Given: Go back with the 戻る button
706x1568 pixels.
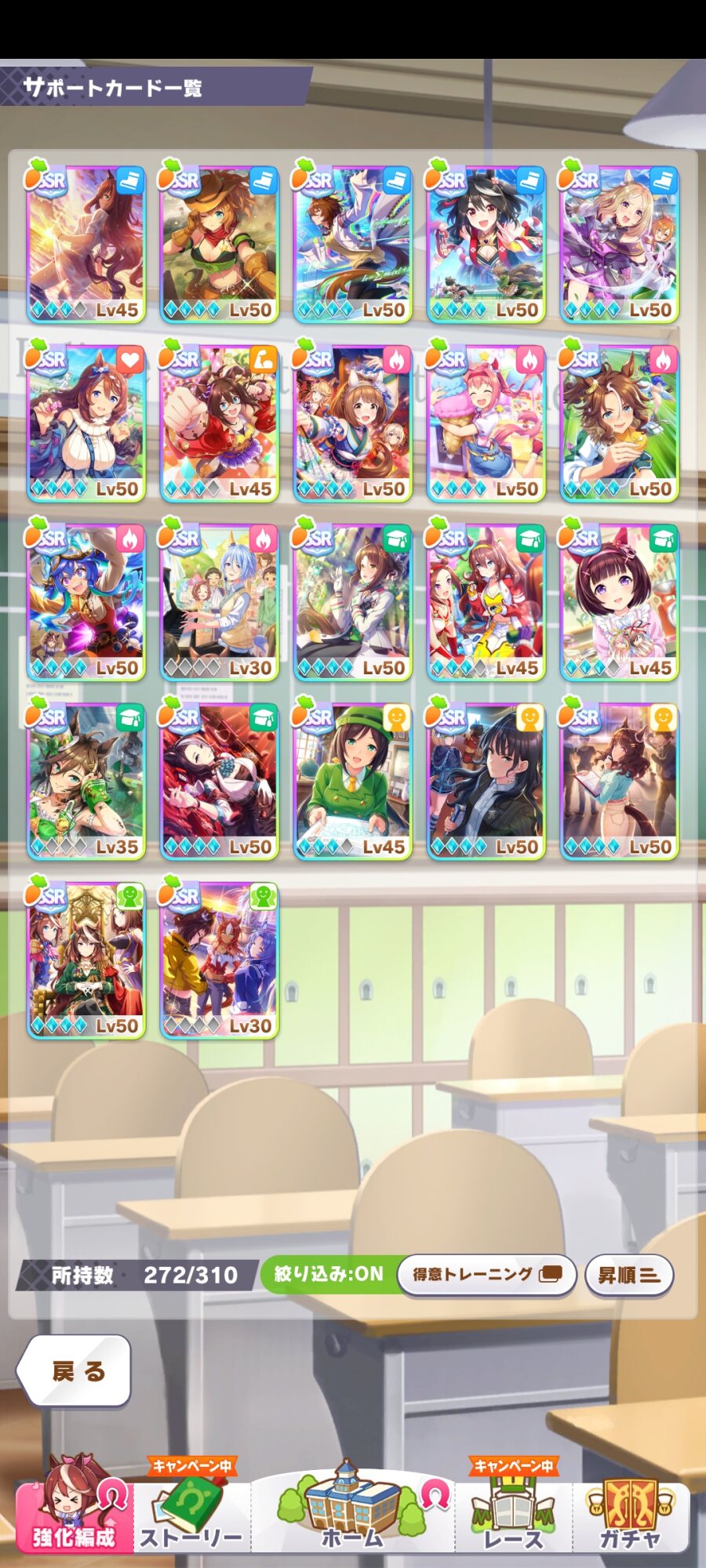Looking at the screenshot, I should tap(75, 1371).
